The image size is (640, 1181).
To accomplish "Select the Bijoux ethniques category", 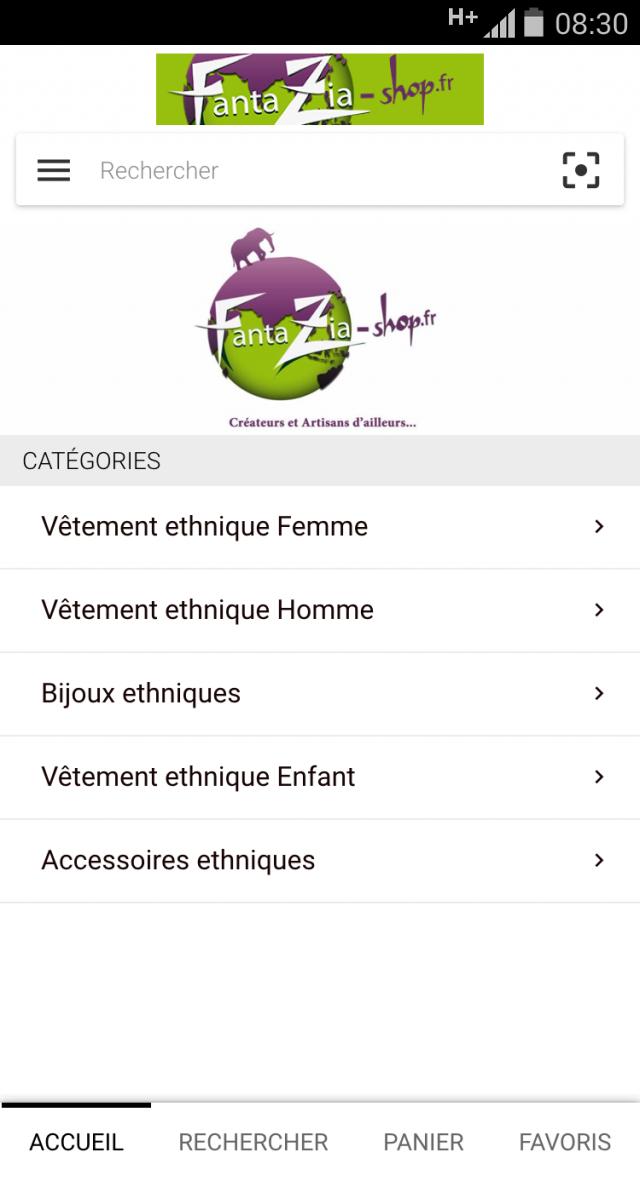I will click(320, 694).
